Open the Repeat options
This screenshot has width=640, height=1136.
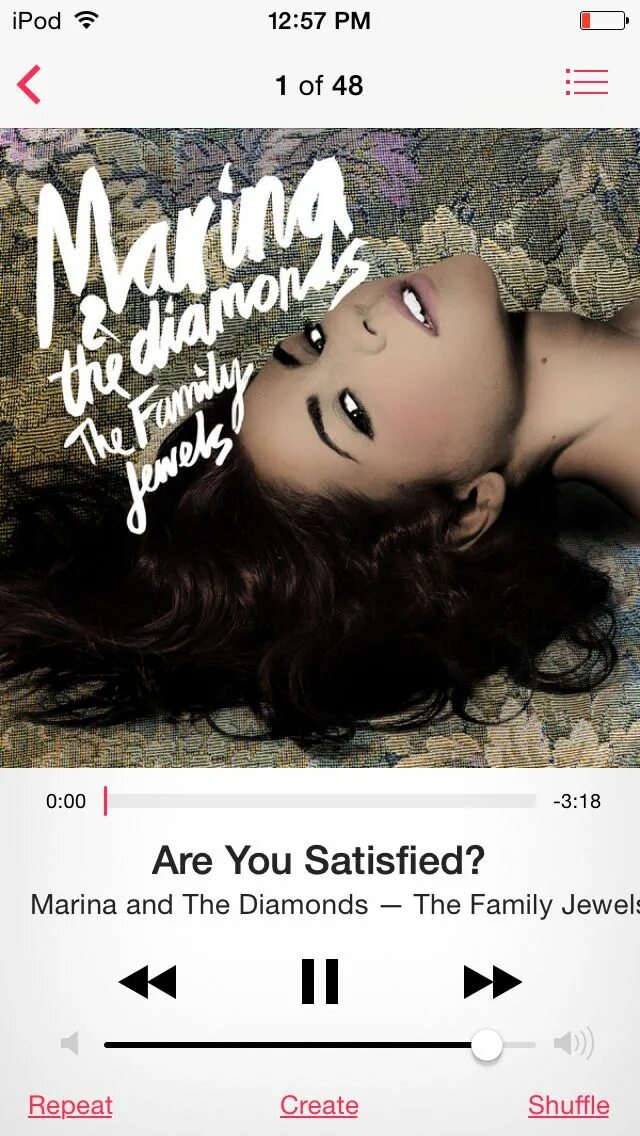[70, 1105]
